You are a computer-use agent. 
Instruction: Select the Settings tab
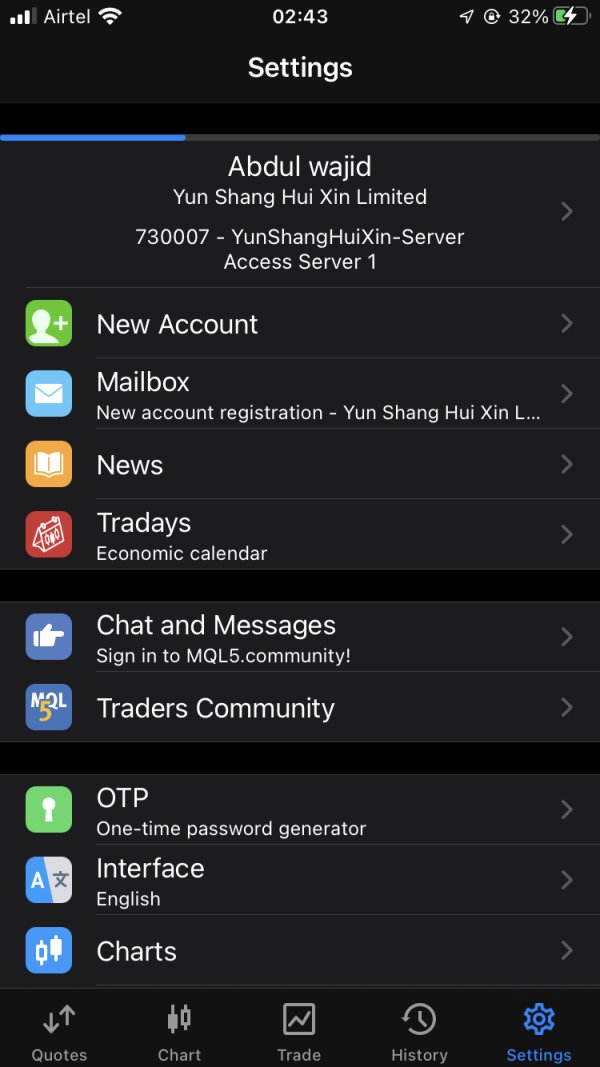539,1030
